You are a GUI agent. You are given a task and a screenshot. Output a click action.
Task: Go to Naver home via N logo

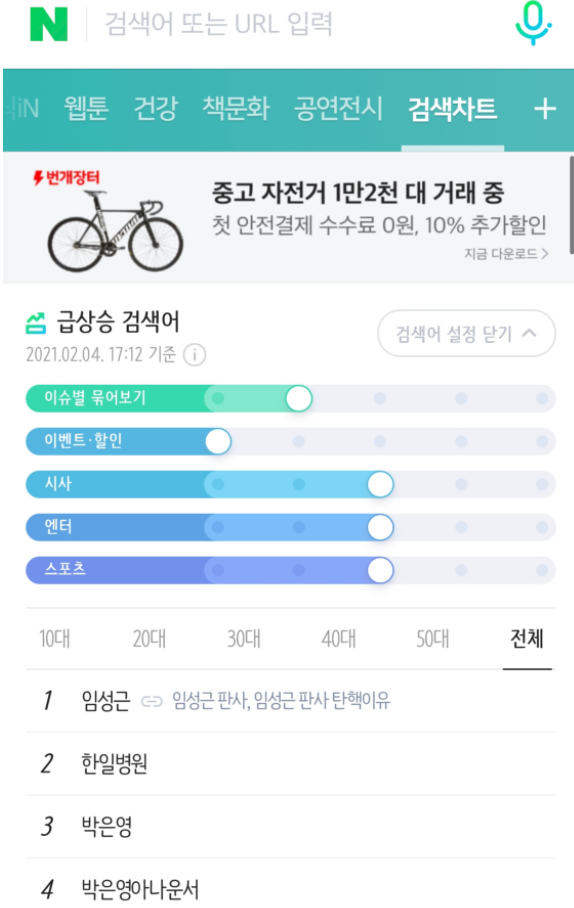pyautogui.click(x=49, y=24)
